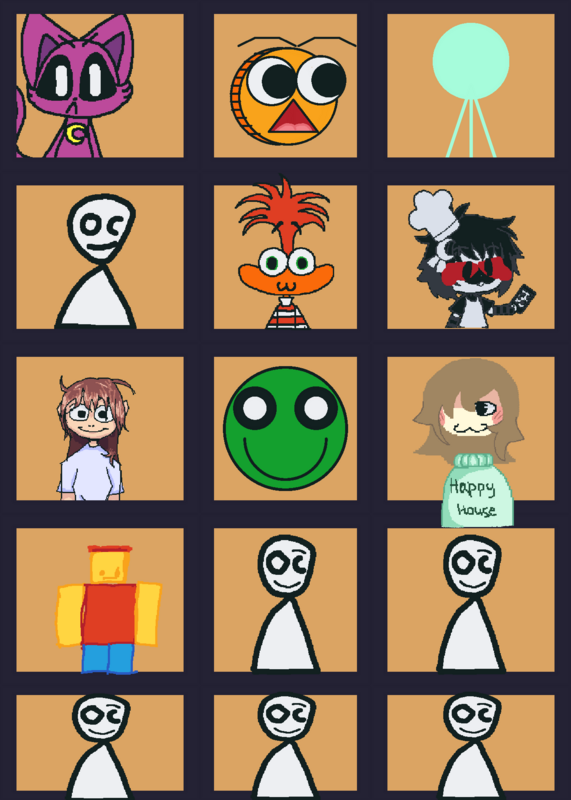Screen dimensions: 571x800
Task: Select the purple cat with moon pendant
Action: [100, 86]
